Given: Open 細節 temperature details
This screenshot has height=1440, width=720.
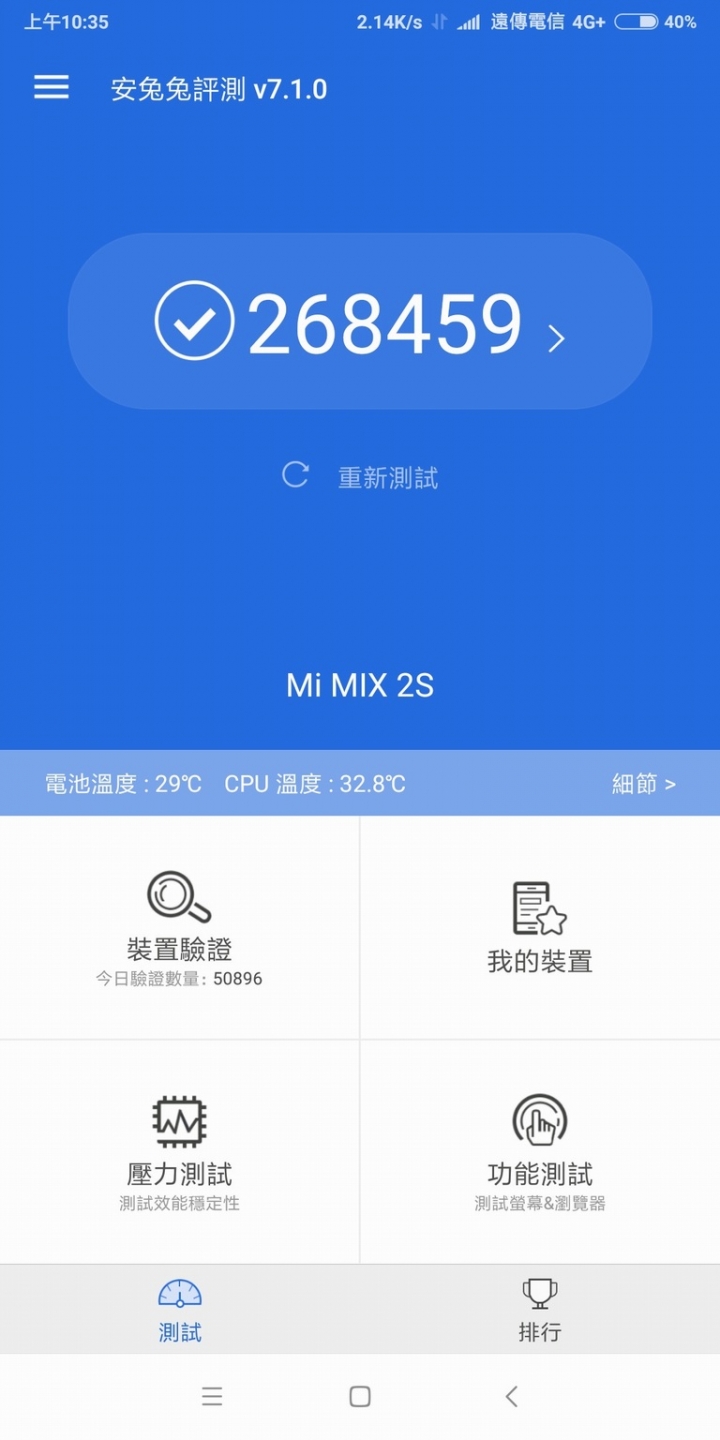Looking at the screenshot, I should (643, 784).
